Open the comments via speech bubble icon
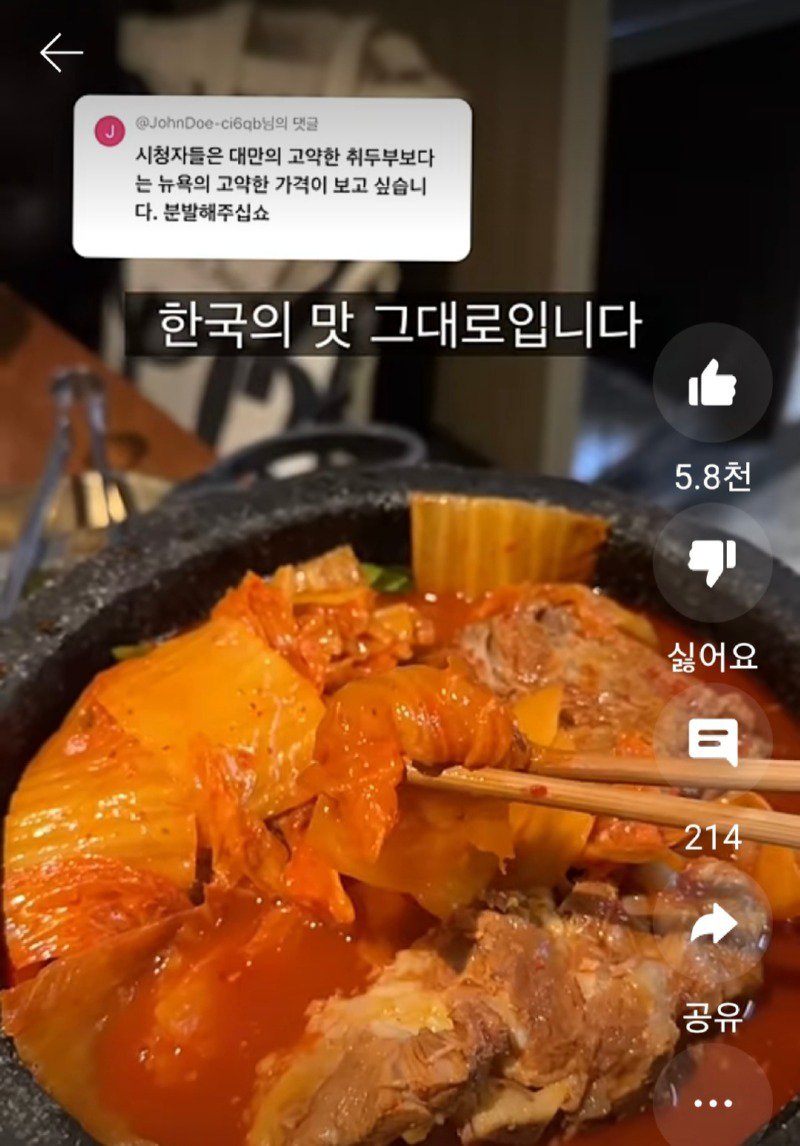The height and width of the screenshot is (1146, 800). [714, 743]
